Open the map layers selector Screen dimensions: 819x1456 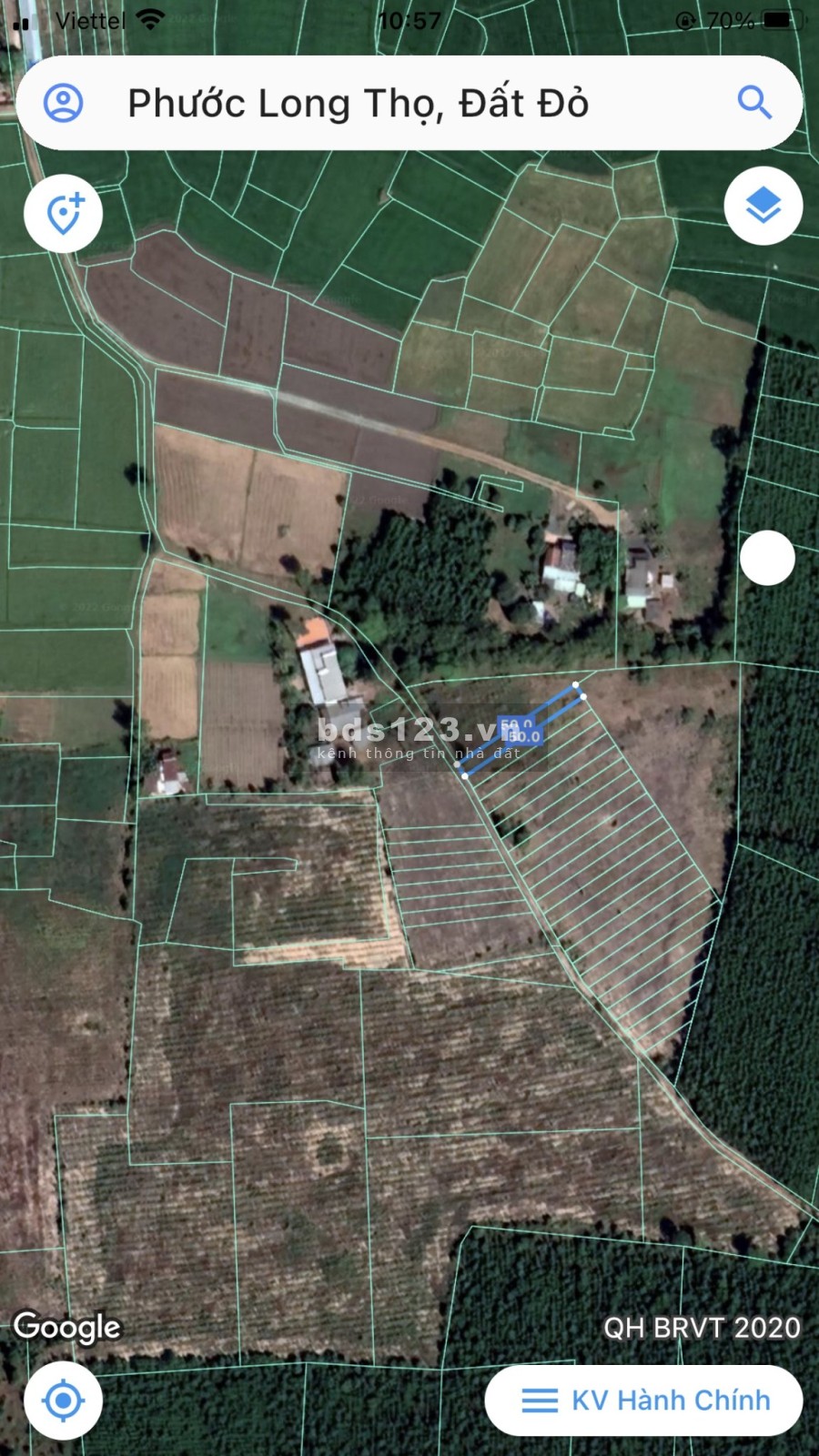(x=763, y=207)
